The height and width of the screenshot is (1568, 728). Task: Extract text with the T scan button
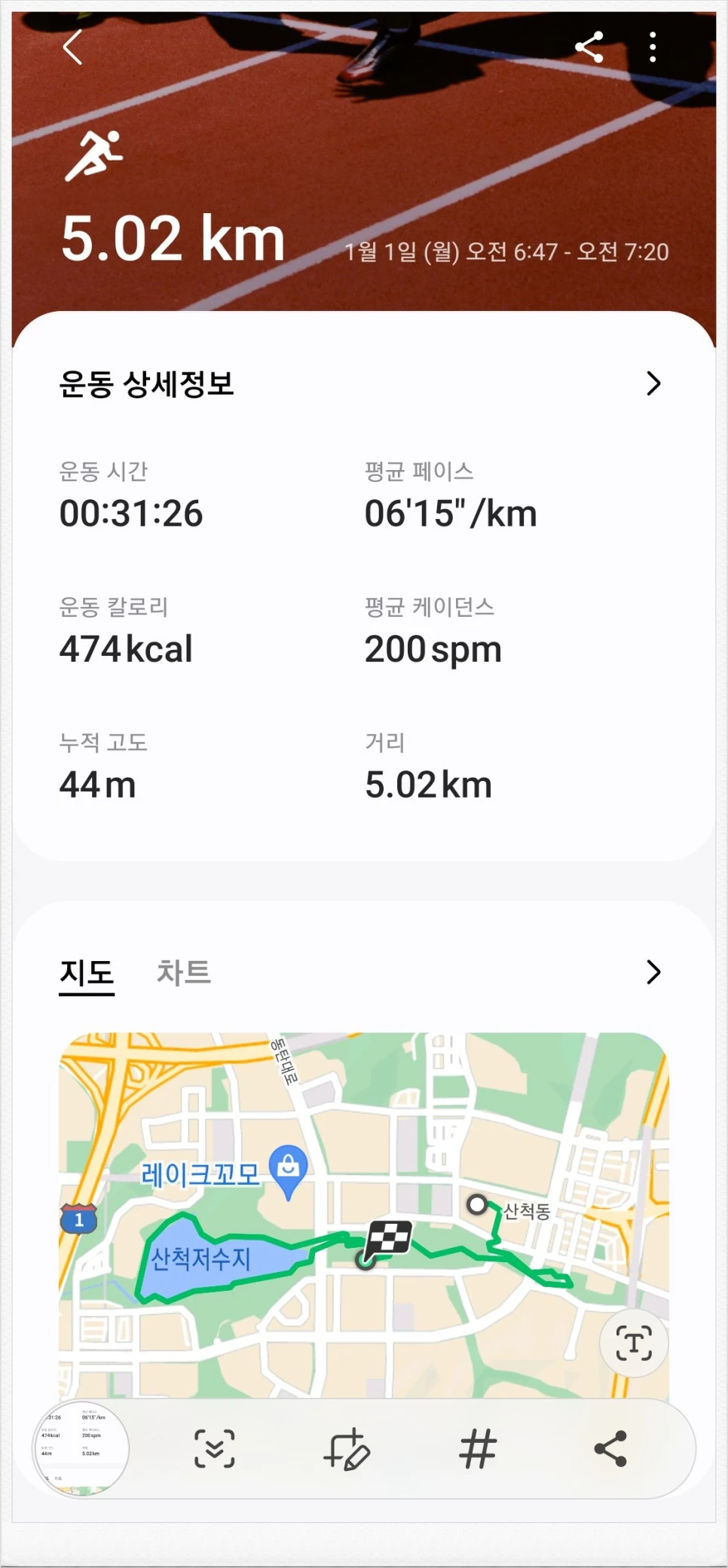tap(633, 1343)
